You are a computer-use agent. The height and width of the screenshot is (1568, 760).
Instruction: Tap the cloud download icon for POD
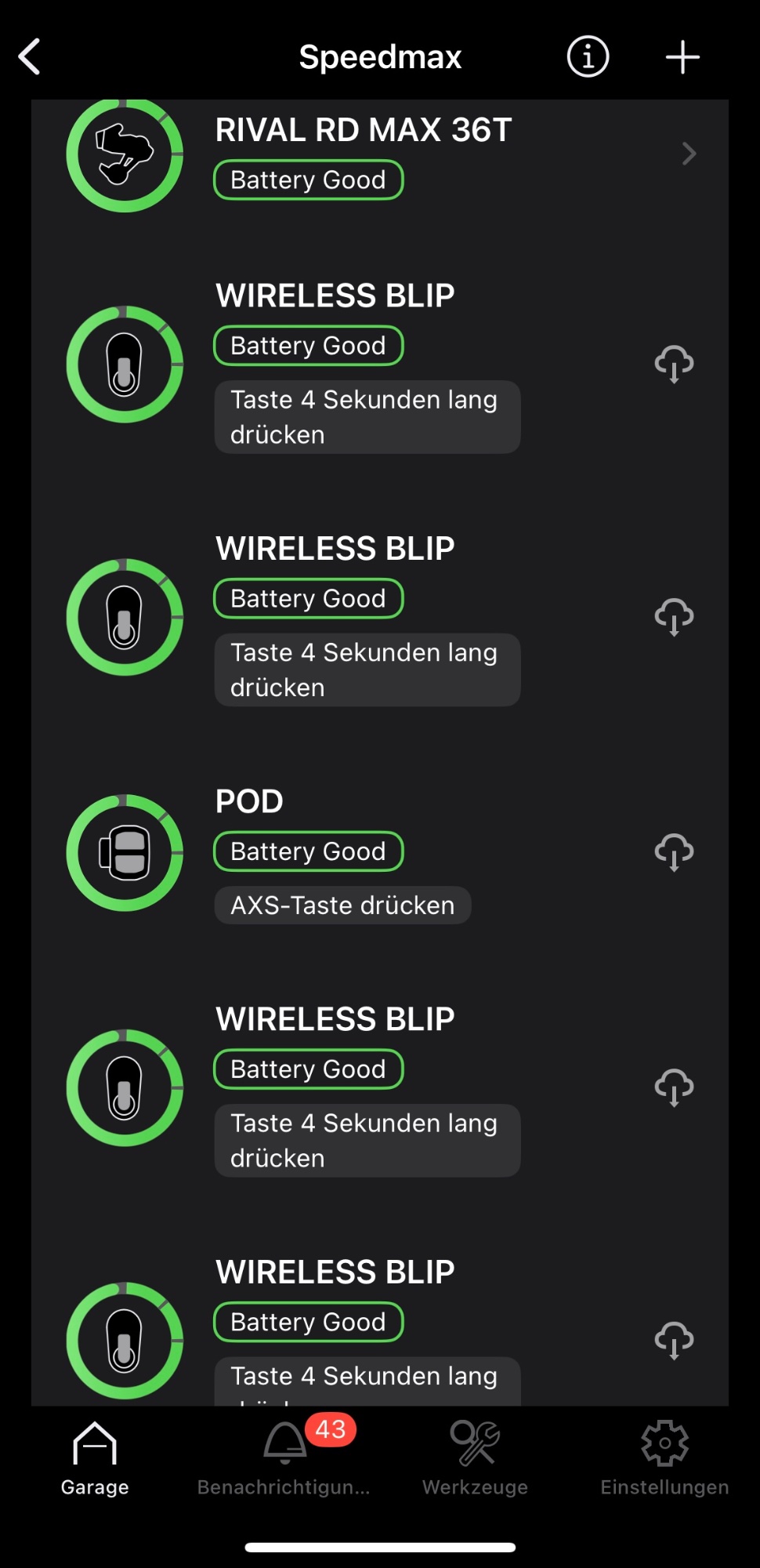(x=674, y=852)
